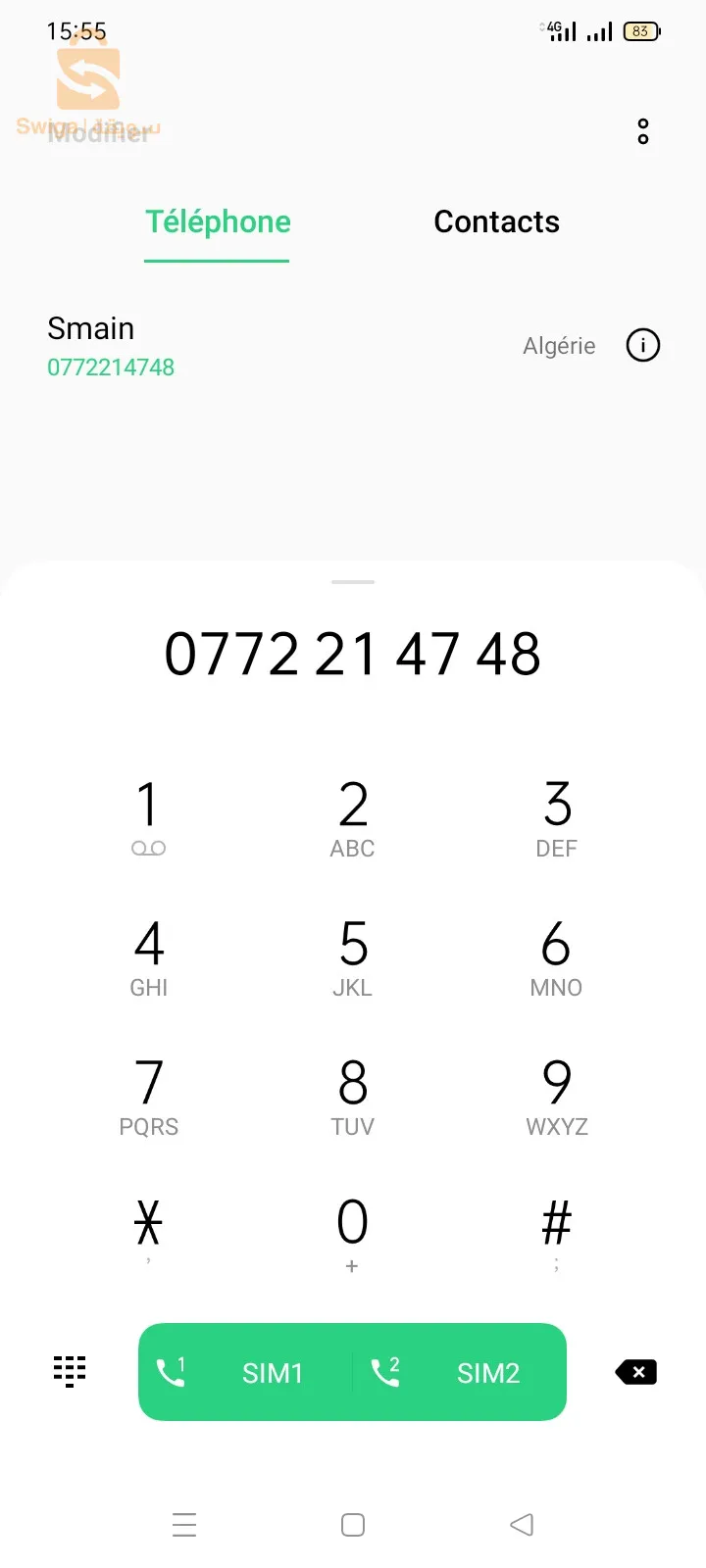This screenshot has height=1568, width=706.
Task: Enter digit 2 ABC
Action: pyautogui.click(x=353, y=816)
